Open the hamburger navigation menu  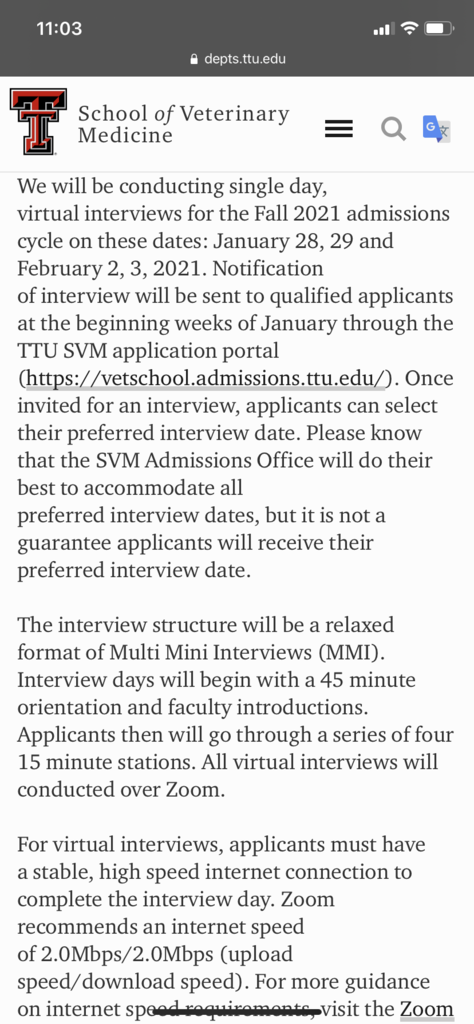(x=339, y=129)
